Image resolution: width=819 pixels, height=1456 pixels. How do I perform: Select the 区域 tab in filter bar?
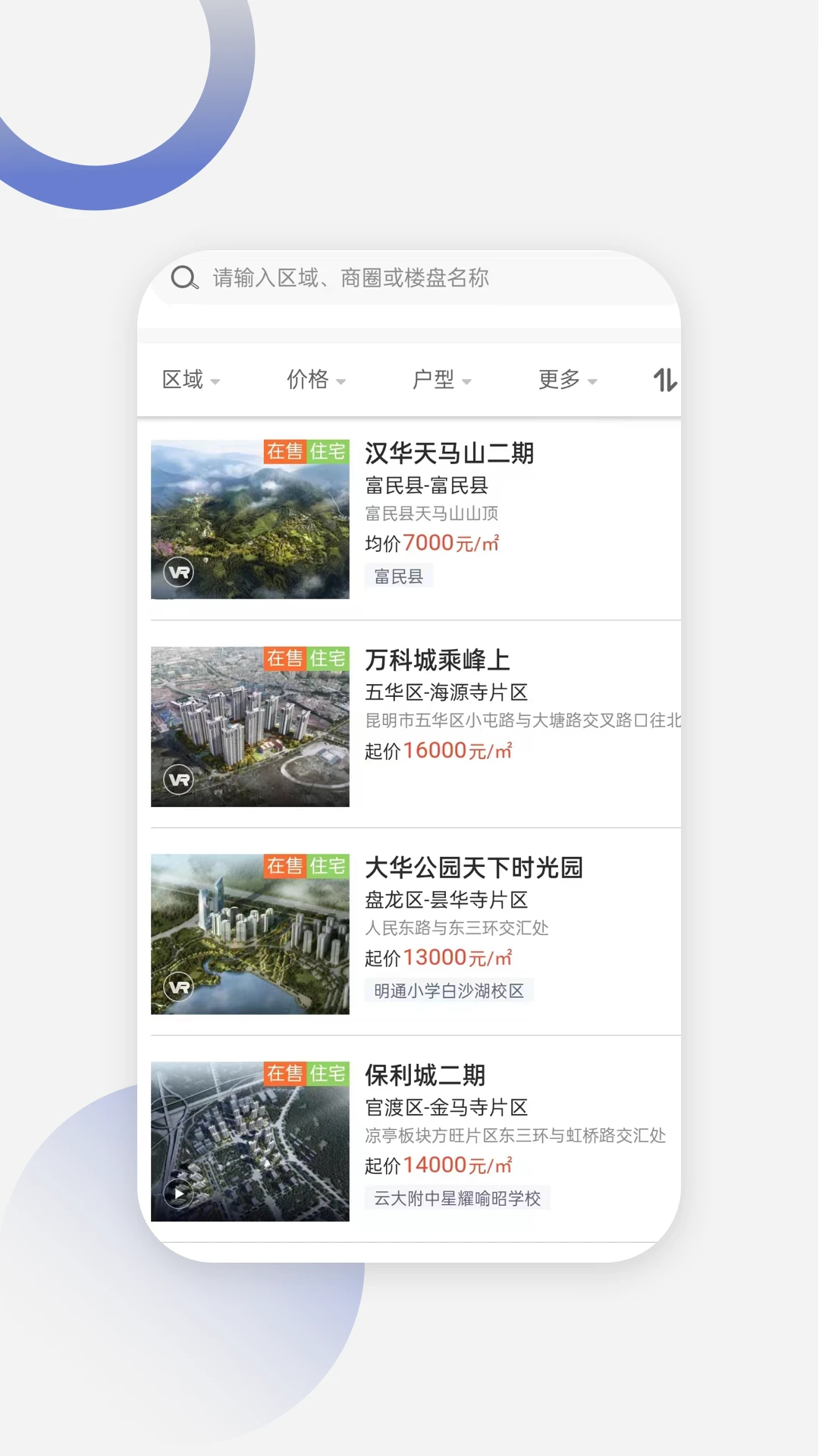[x=192, y=379]
